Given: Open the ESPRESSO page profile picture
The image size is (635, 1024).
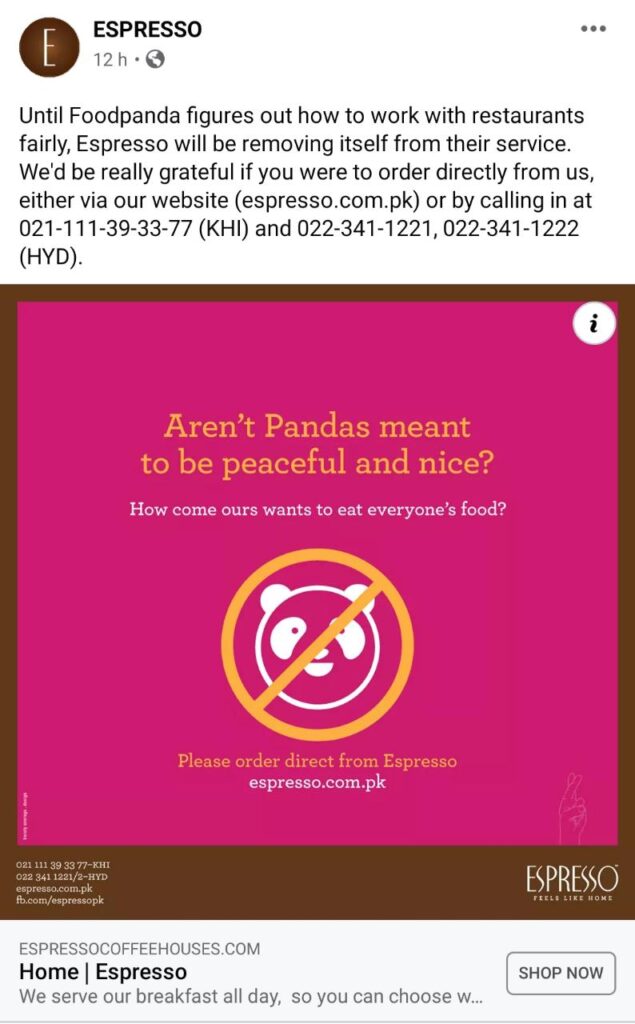Looking at the screenshot, I should [49, 47].
